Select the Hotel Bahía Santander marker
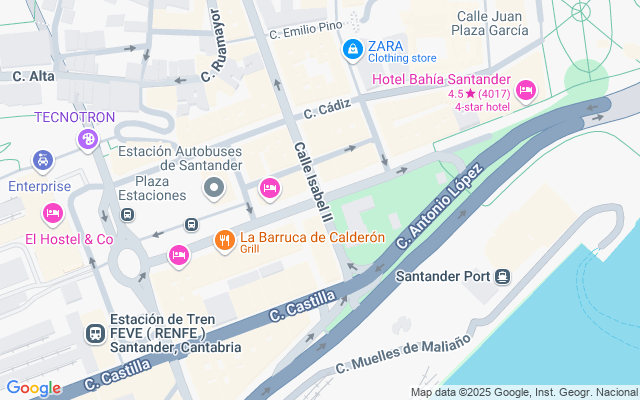 click(x=526, y=91)
